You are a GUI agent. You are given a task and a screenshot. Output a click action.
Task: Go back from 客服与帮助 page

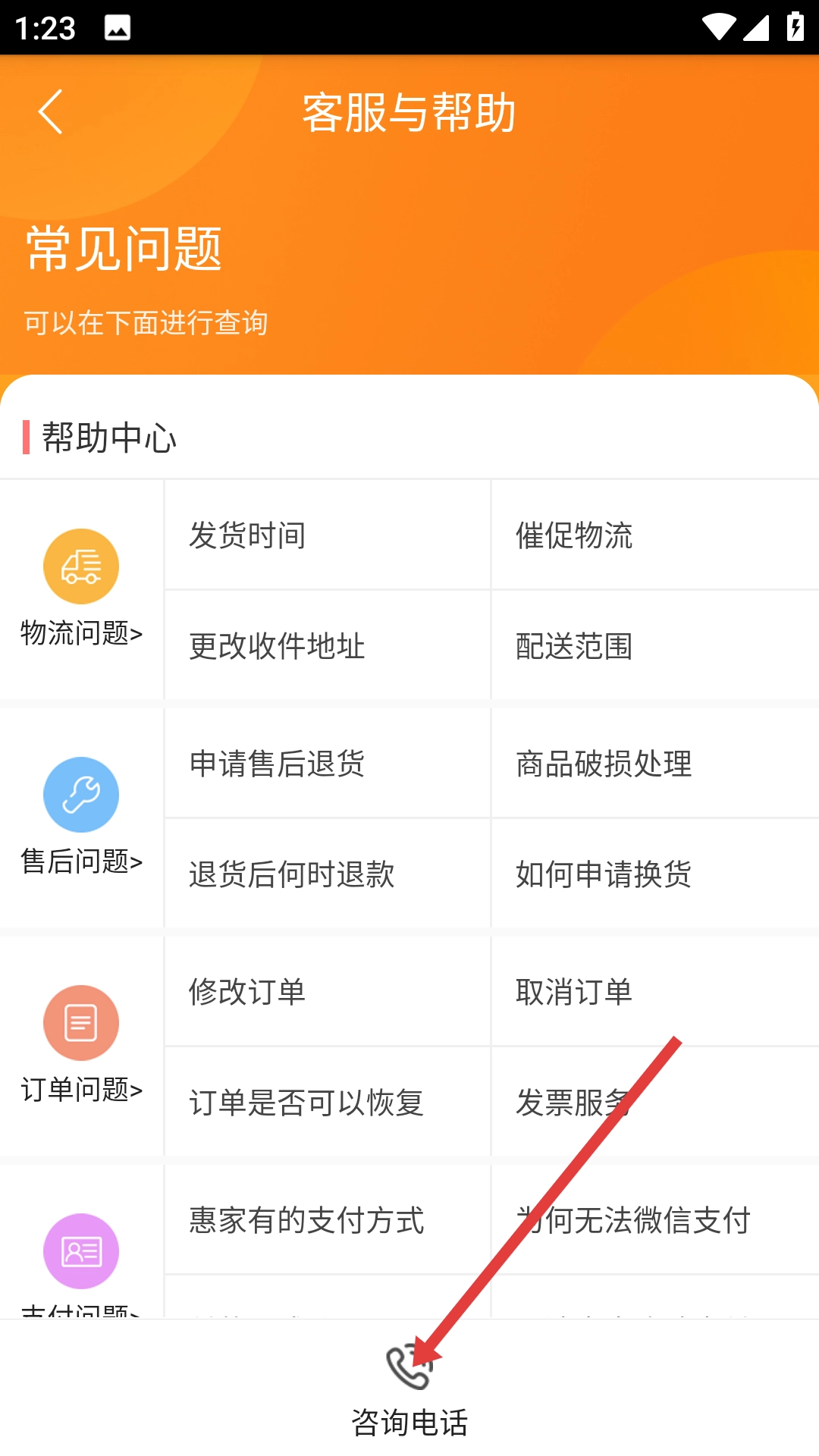tap(50, 112)
